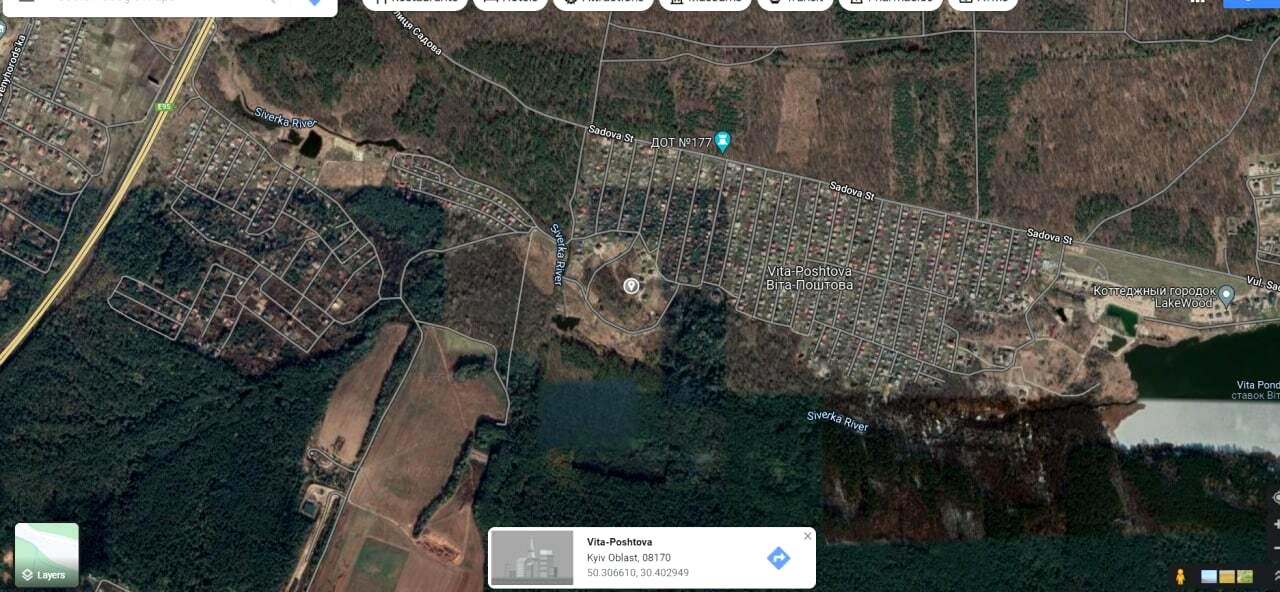
Task: Get directions to Vita-Poshtova from the card
Action: (x=778, y=558)
